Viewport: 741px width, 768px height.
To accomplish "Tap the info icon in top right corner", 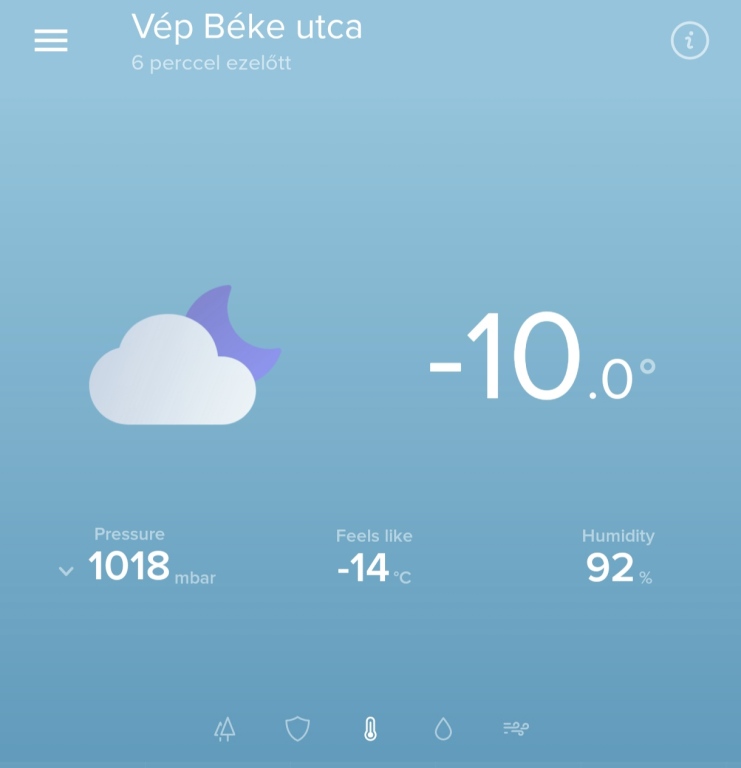I will coord(689,41).
